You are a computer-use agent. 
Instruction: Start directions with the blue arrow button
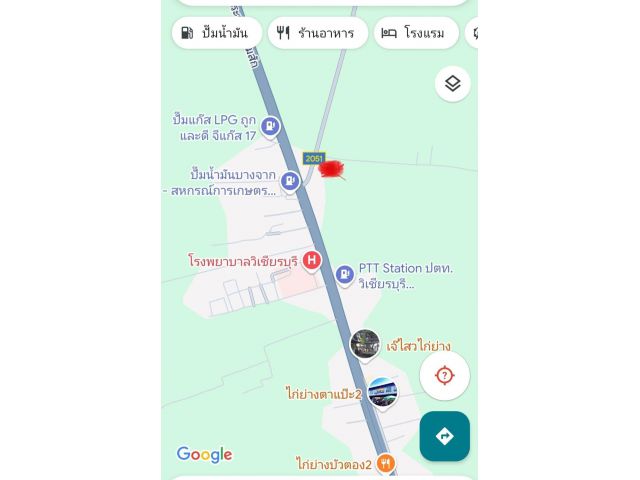444,436
